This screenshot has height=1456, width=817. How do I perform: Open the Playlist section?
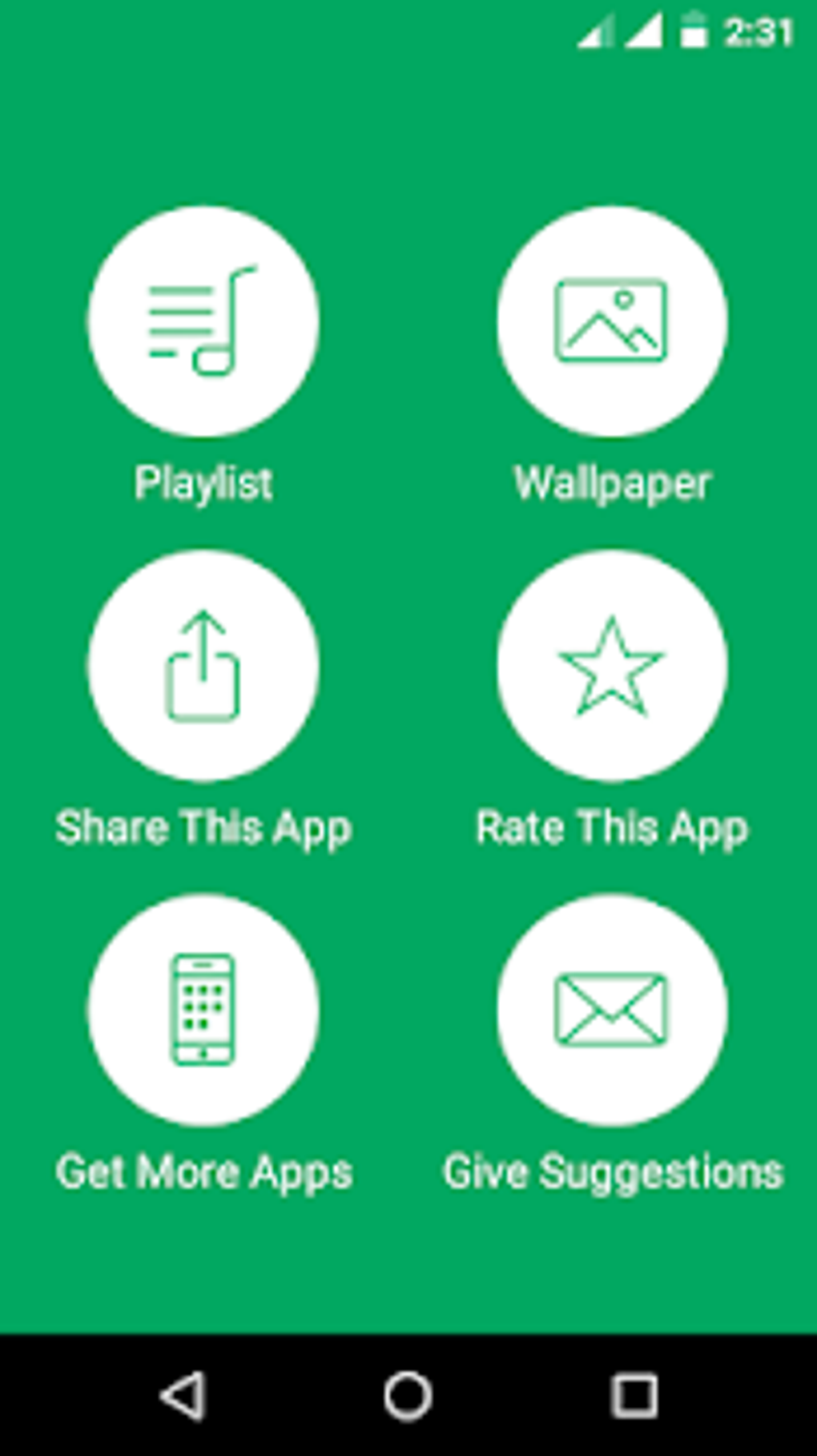point(203,321)
